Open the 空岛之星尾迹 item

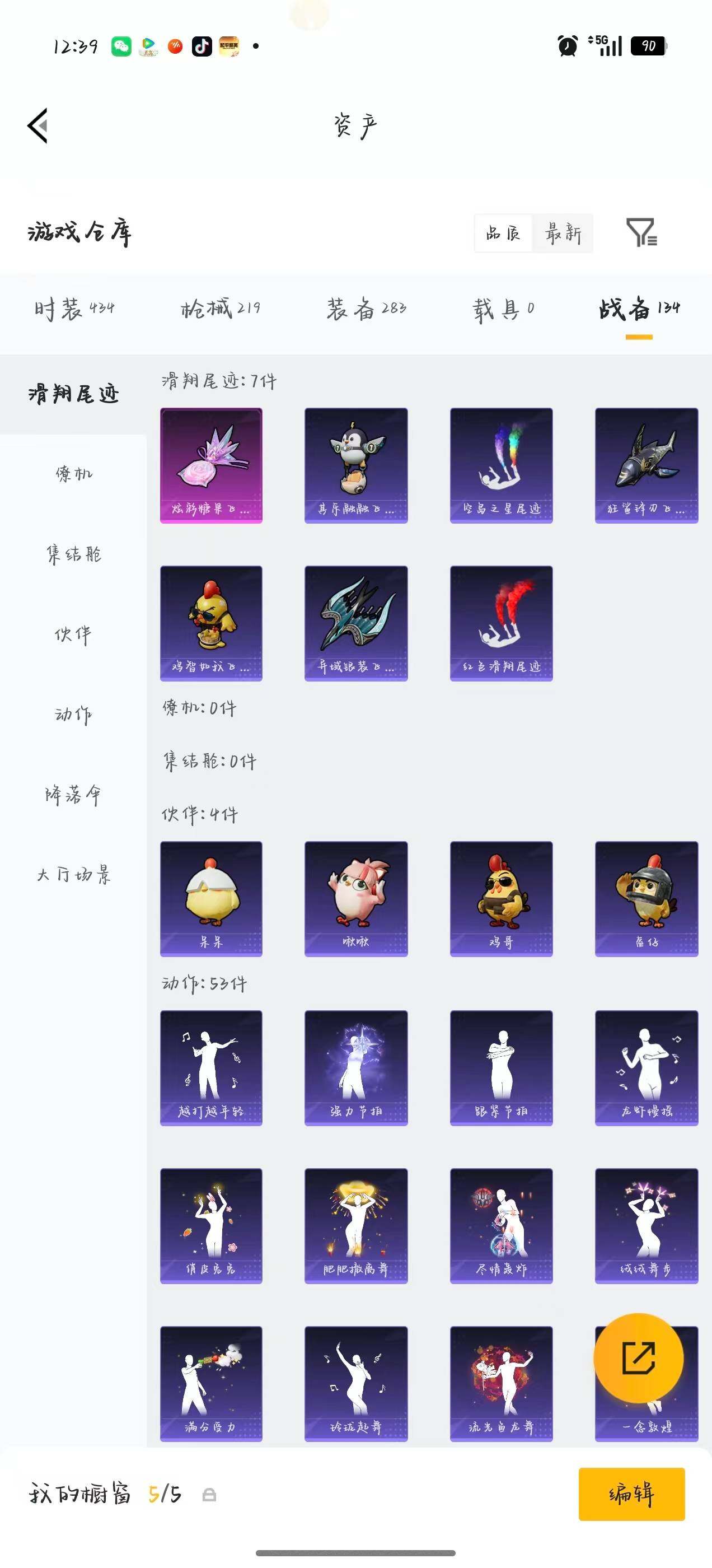(502, 466)
